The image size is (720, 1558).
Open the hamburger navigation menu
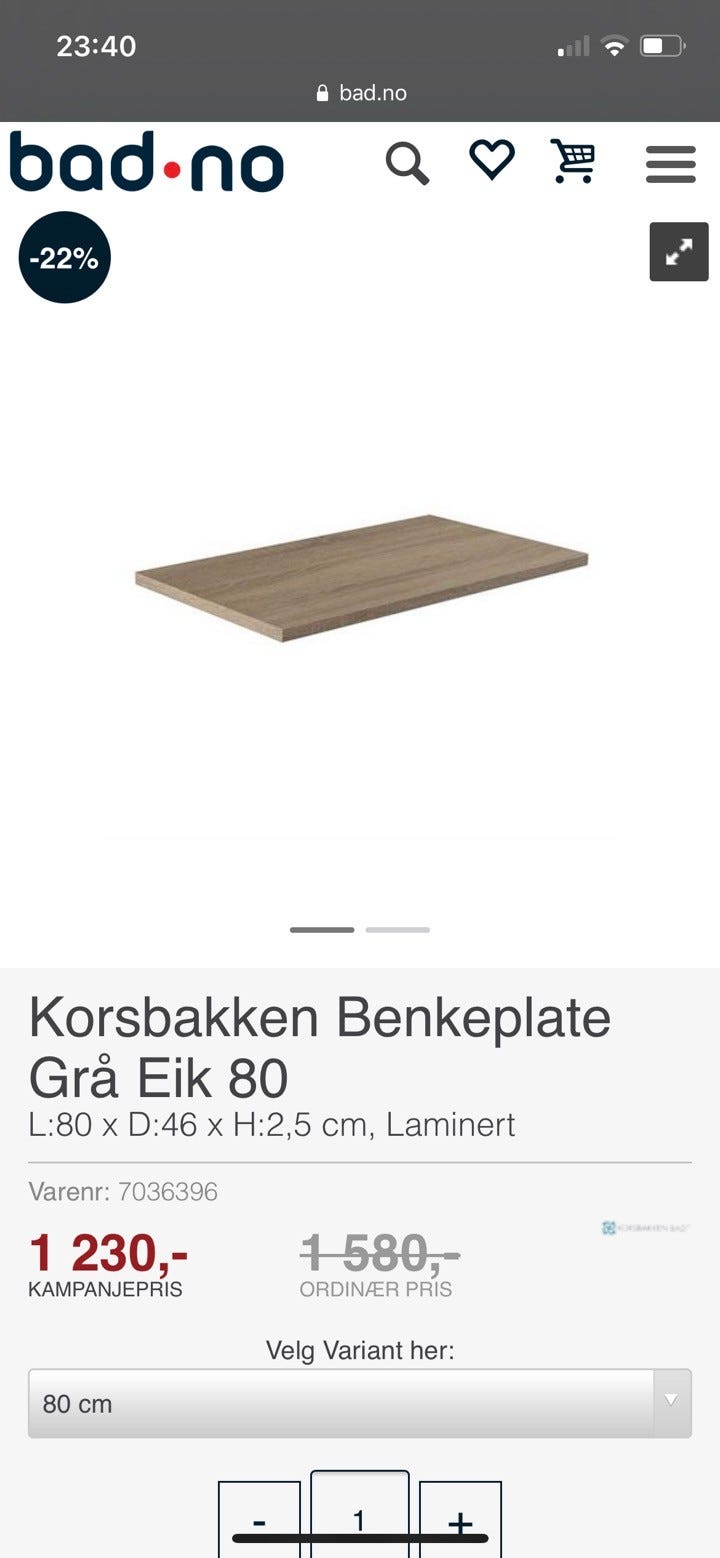(670, 164)
